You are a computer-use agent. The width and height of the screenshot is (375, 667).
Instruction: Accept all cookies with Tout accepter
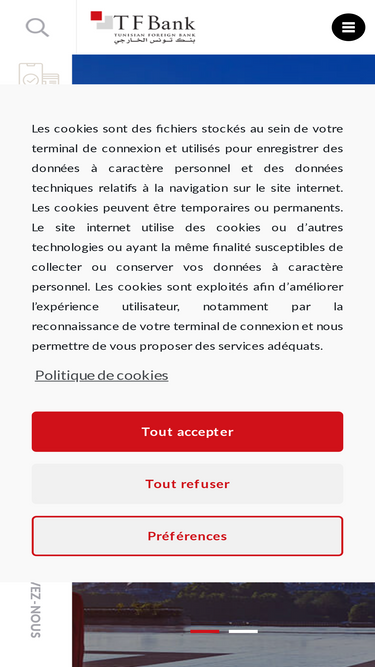pos(188,431)
